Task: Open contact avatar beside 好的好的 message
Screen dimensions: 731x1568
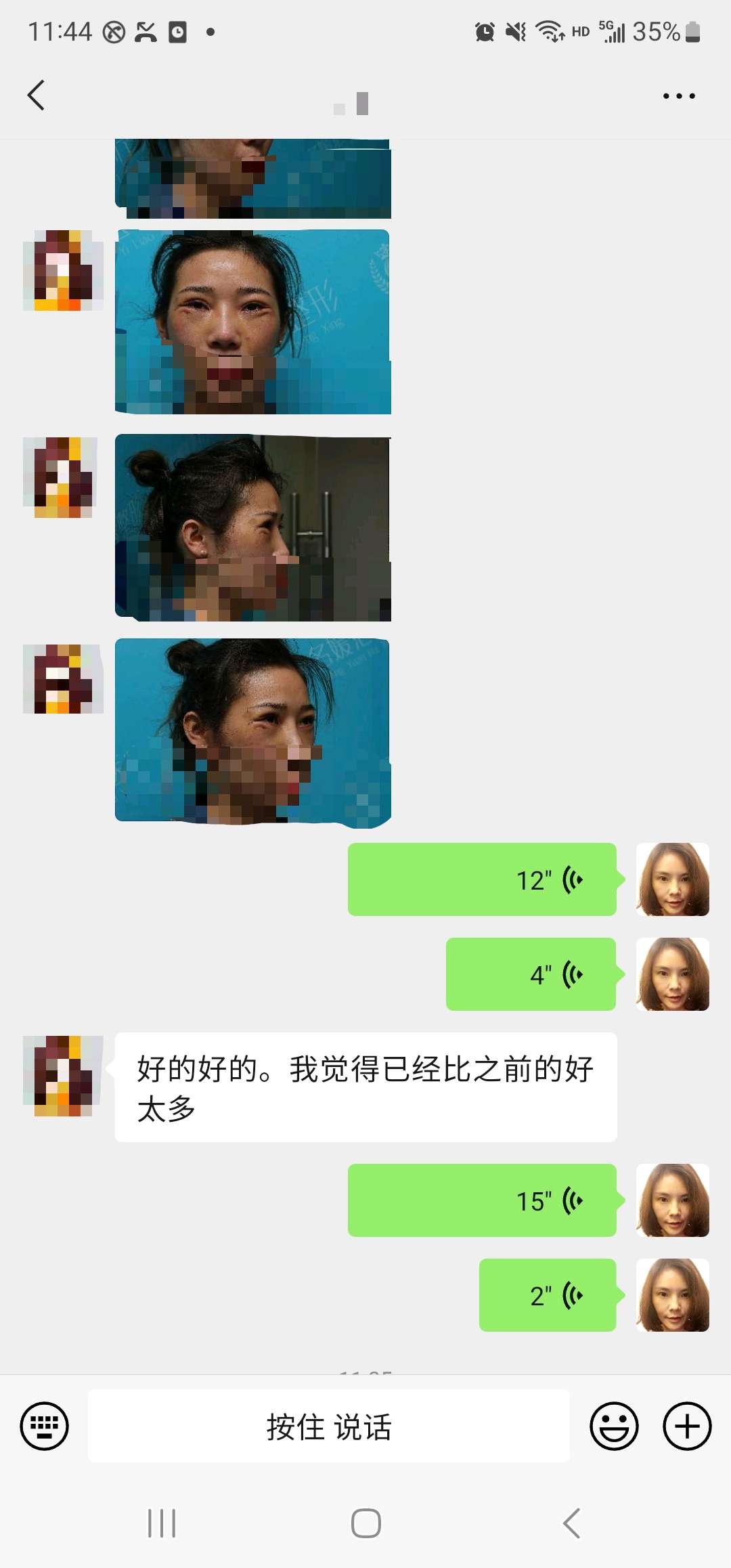Action: [x=63, y=1076]
